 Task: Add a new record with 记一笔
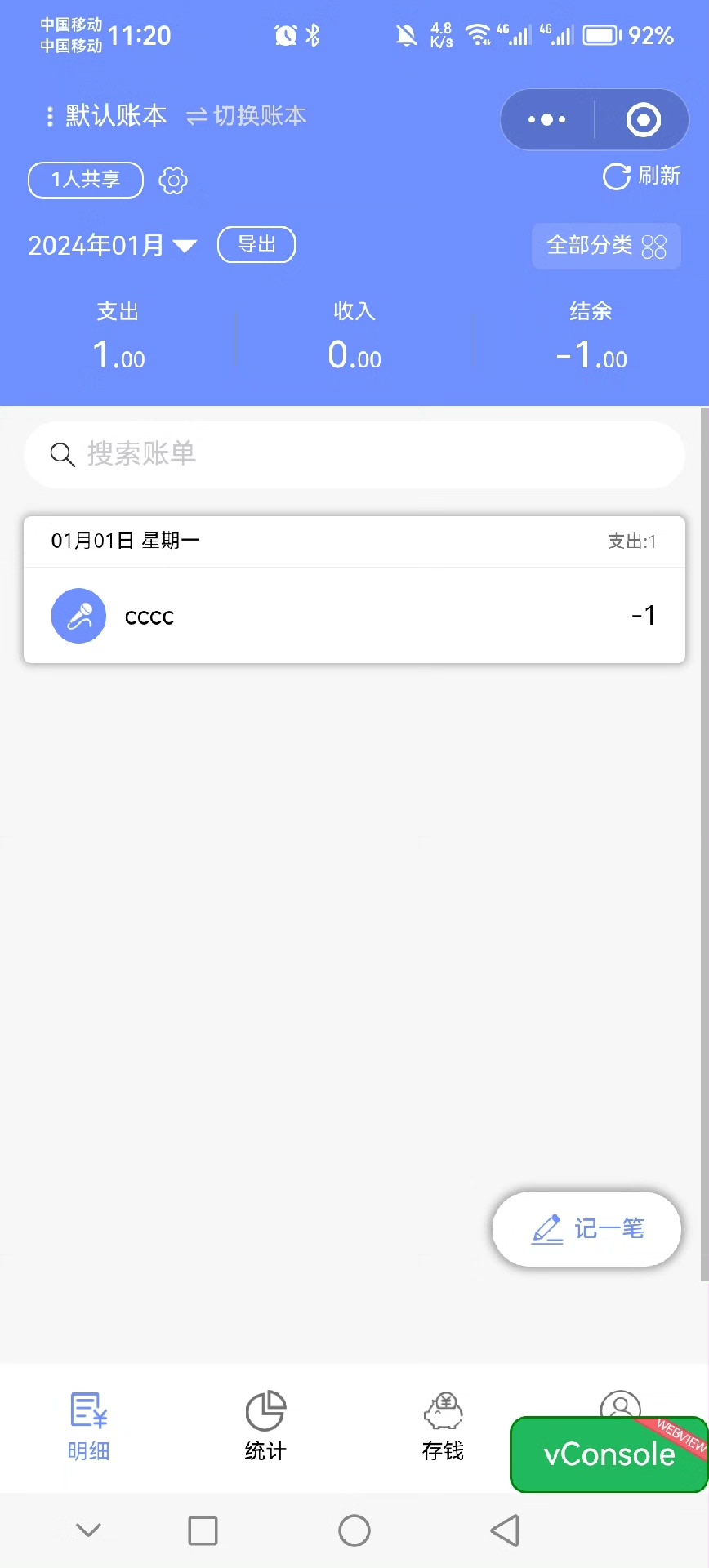pos(586,1228)
